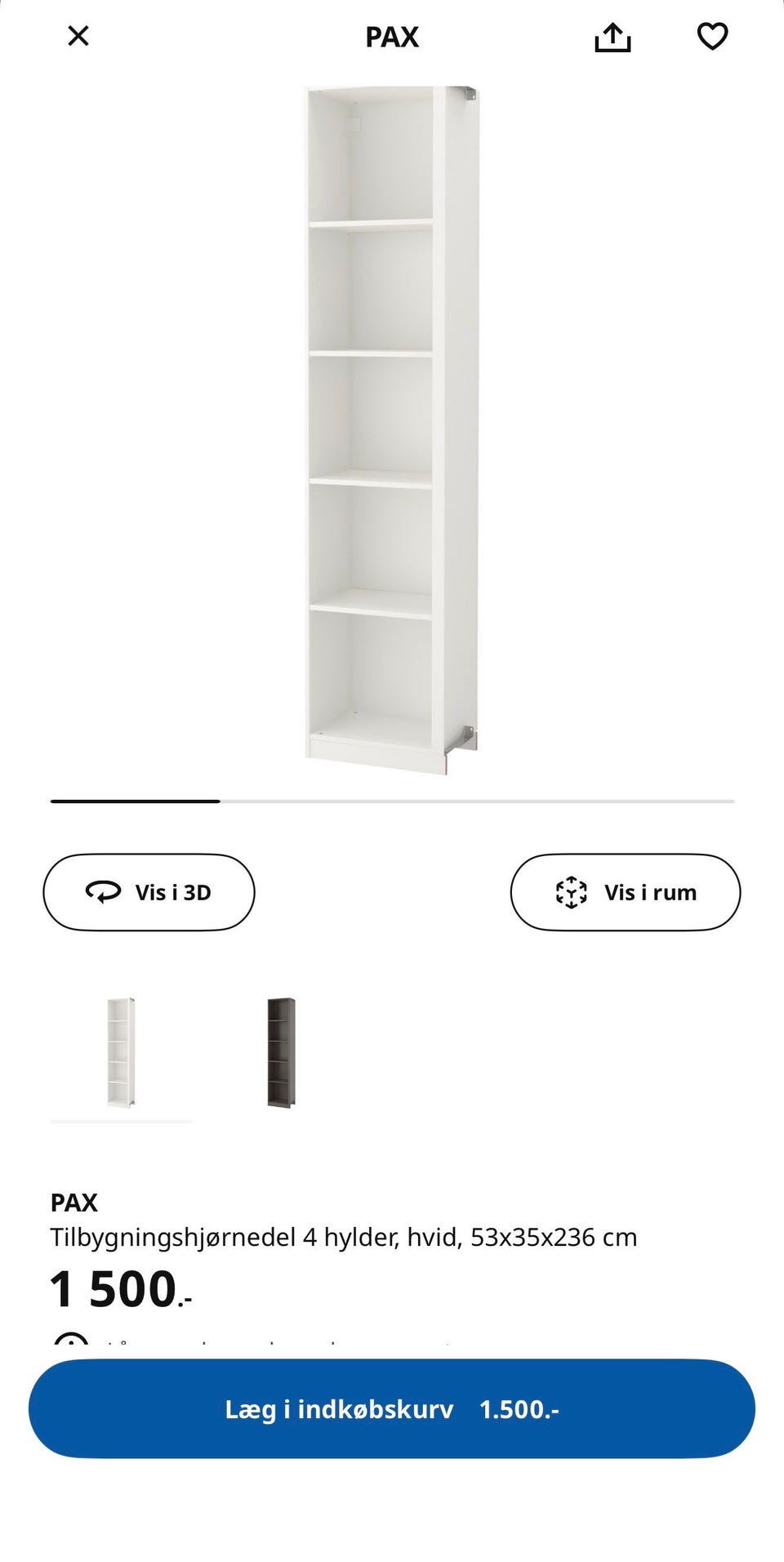Click the augmented reality icon in Vis i rum
Image resolution: width=784 pixels, height=1562 pixels.
point(572,892)
